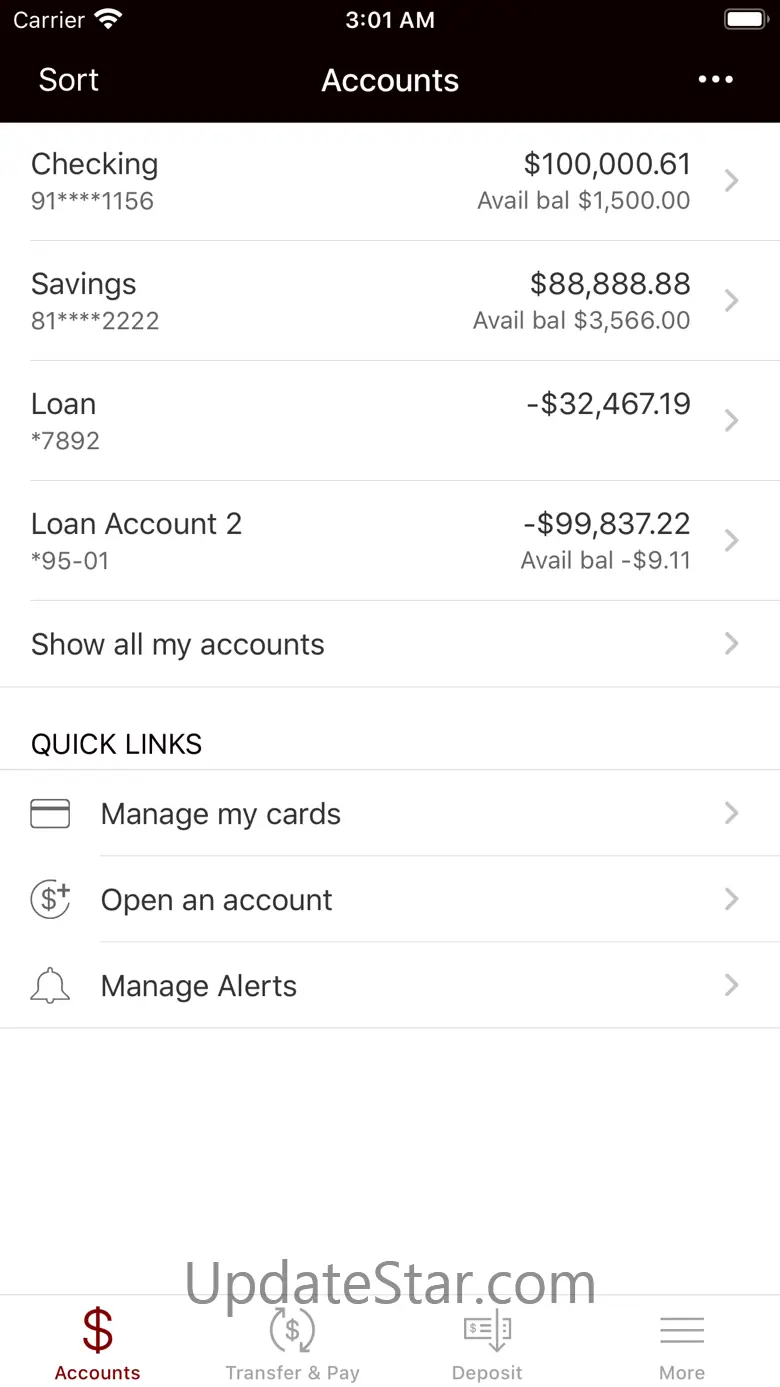Screen dimensions: 780x1387
Task: Open the three-dot overflow menu
Action: (715, 80)
